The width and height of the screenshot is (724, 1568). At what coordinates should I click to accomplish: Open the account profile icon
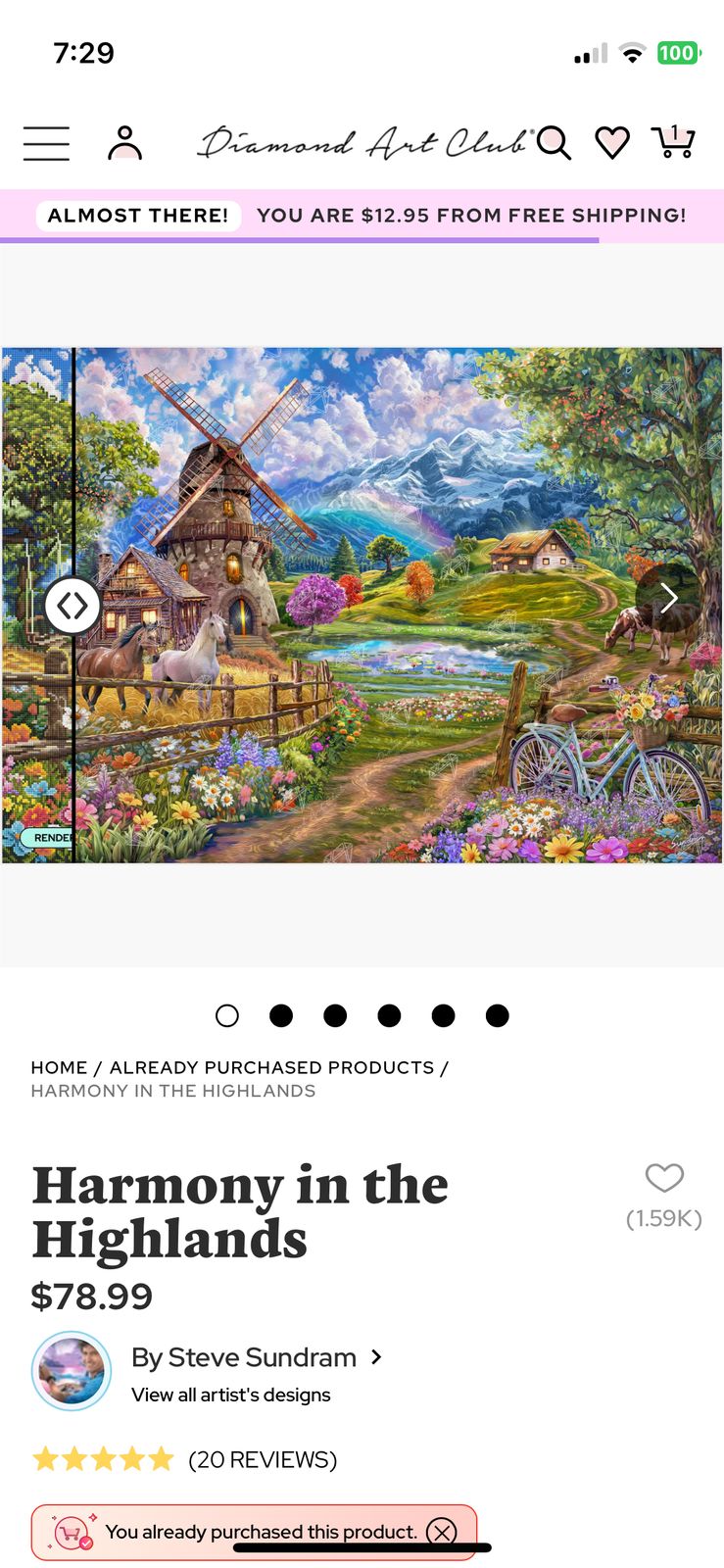click(x=124, y=143)
